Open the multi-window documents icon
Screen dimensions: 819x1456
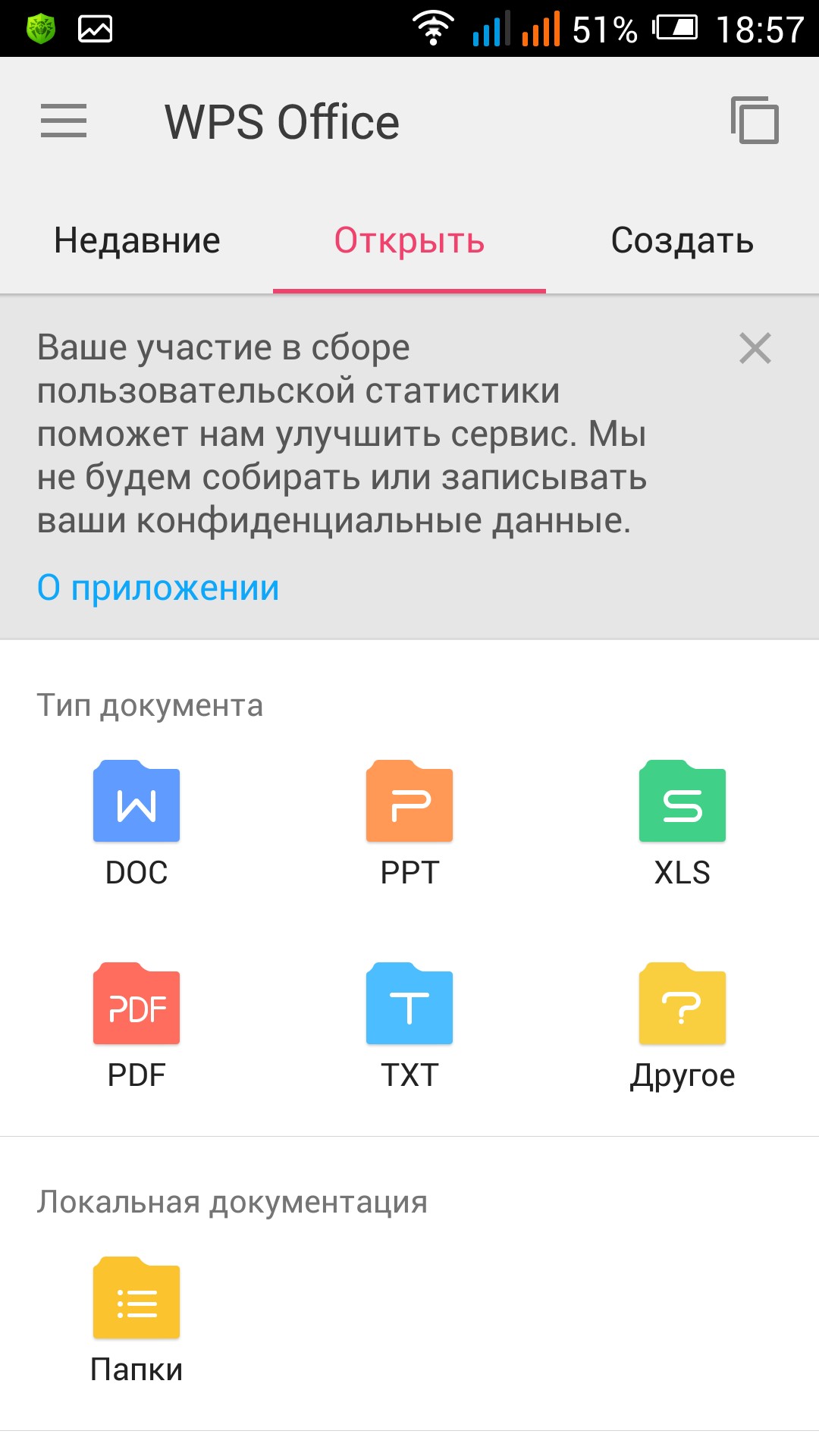click(x=755, y=120)
